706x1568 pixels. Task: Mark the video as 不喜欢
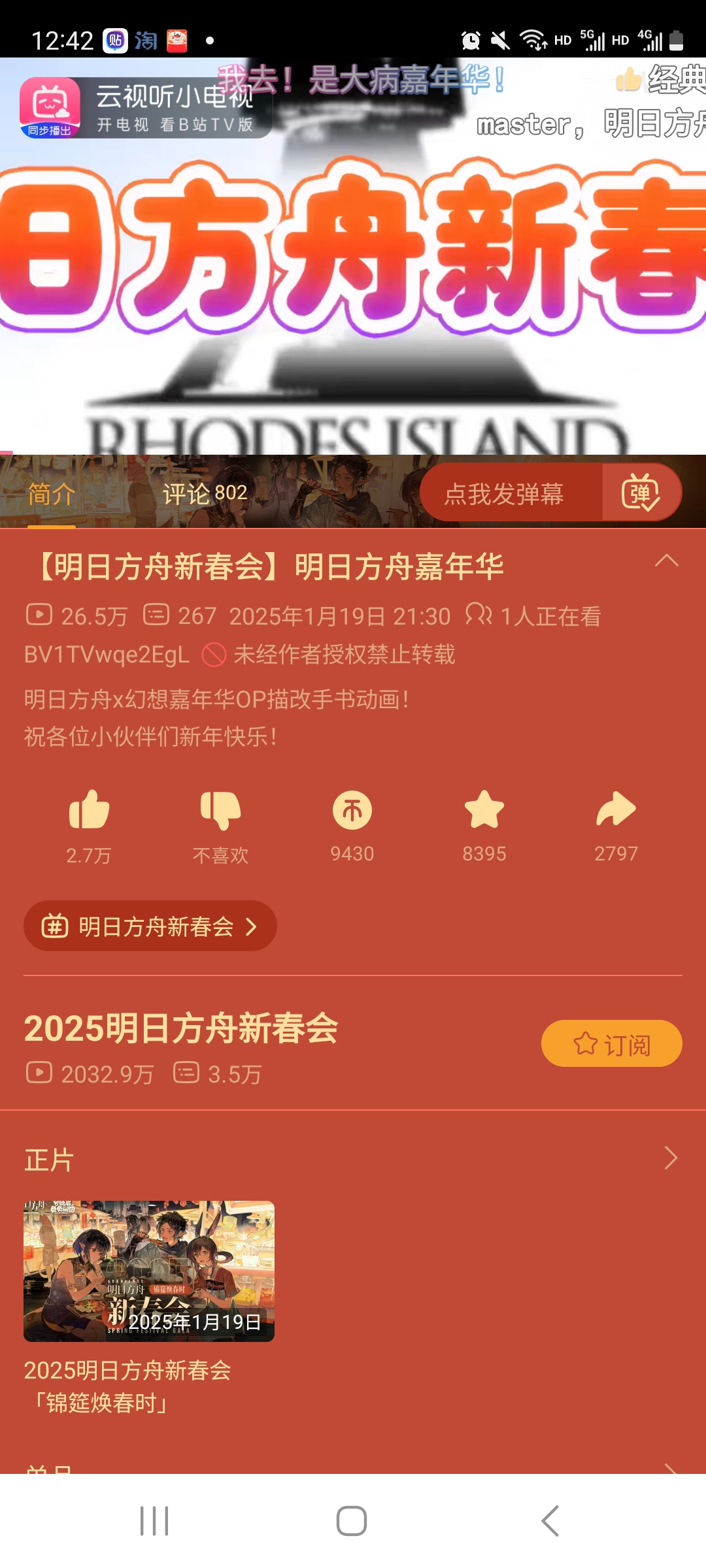(221, 810)
